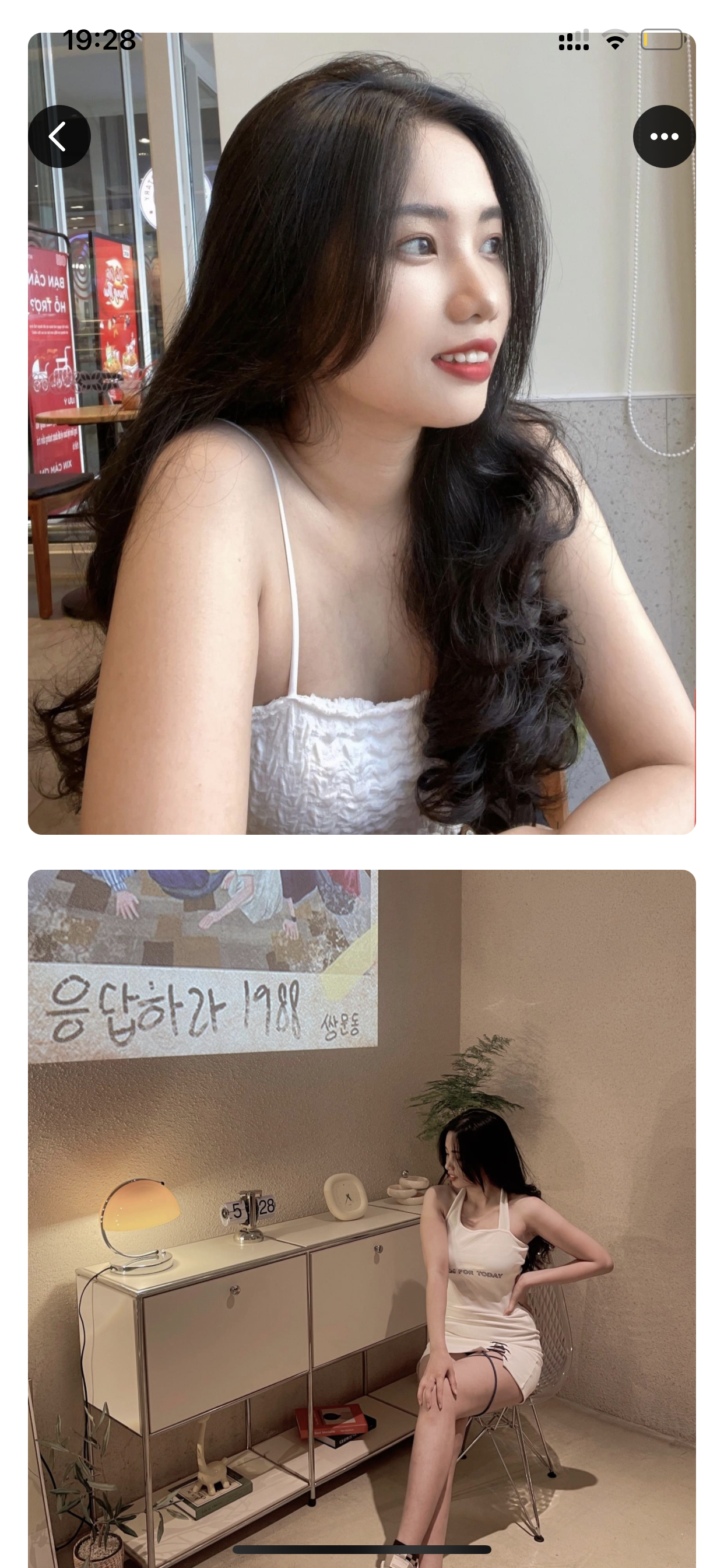Open the second photo with the projector wall
The image size is (724, 1568).
coord(361,1217)
